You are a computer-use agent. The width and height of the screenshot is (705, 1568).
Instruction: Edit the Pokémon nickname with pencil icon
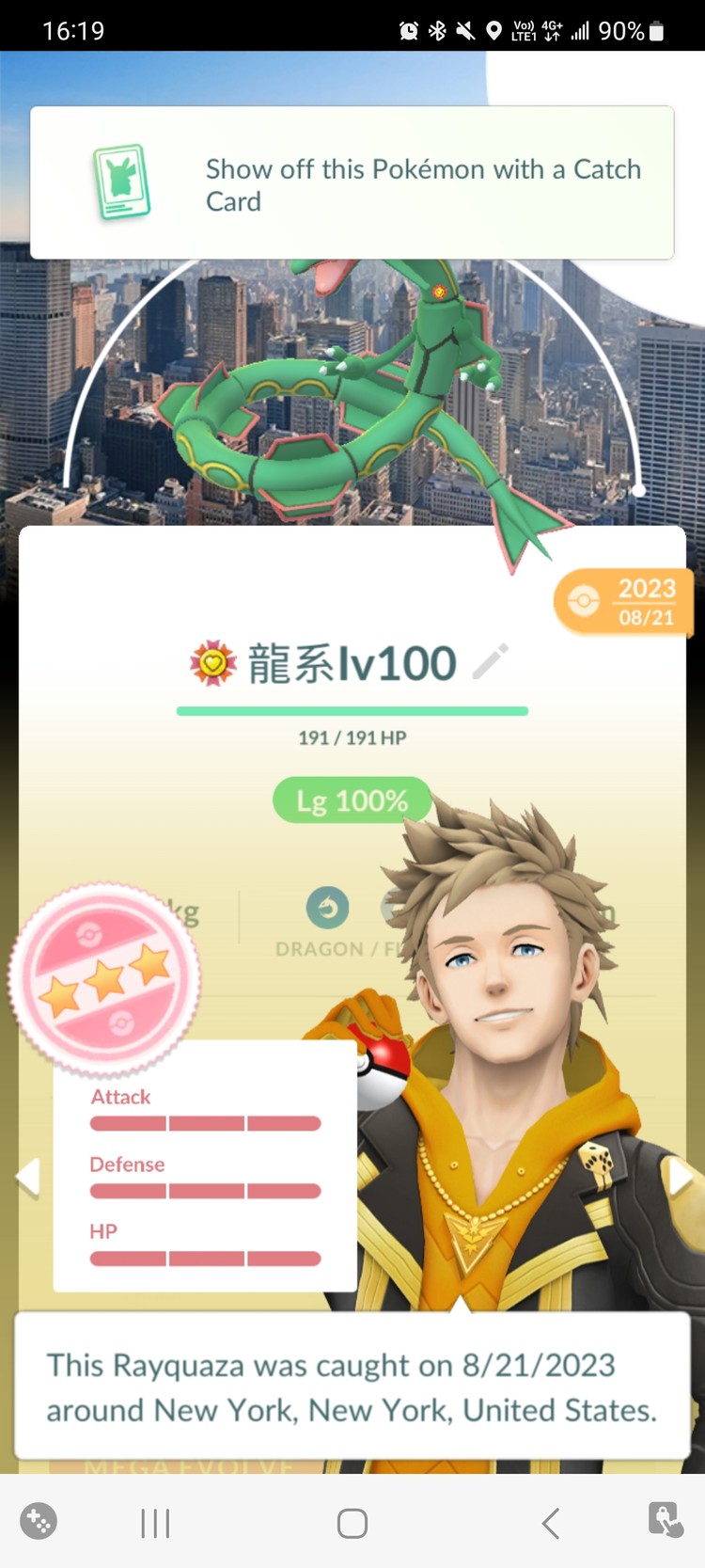pyautogui.click(x=491, y=661)
